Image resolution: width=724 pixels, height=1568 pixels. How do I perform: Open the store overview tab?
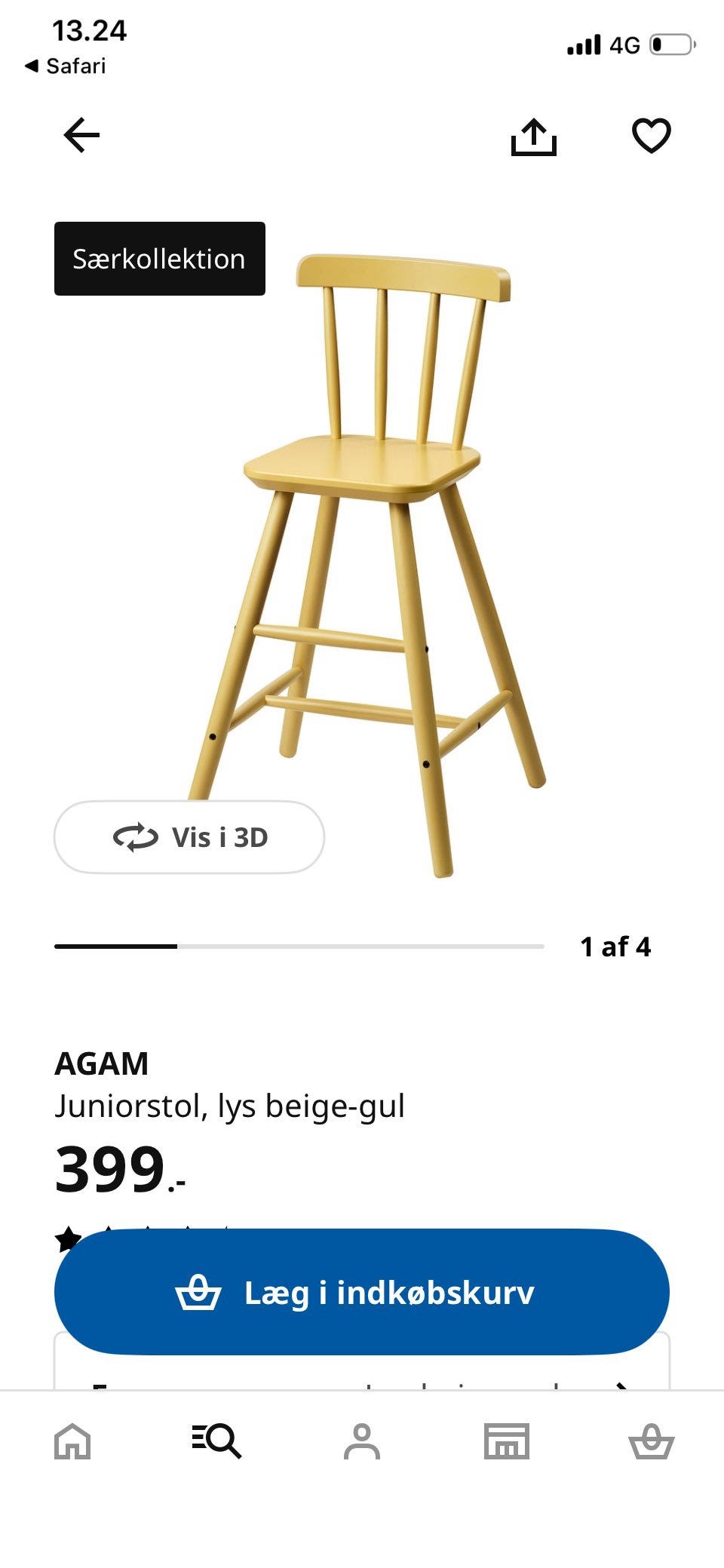click(x=507, y=1444)
